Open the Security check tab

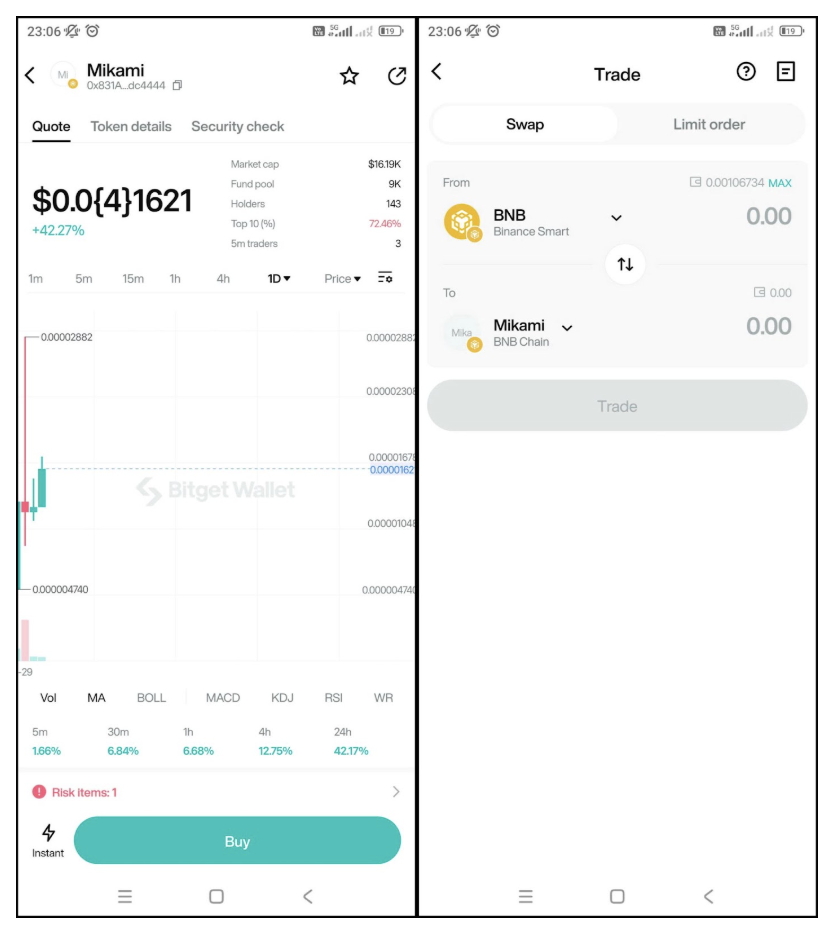(x=237, y=126)
